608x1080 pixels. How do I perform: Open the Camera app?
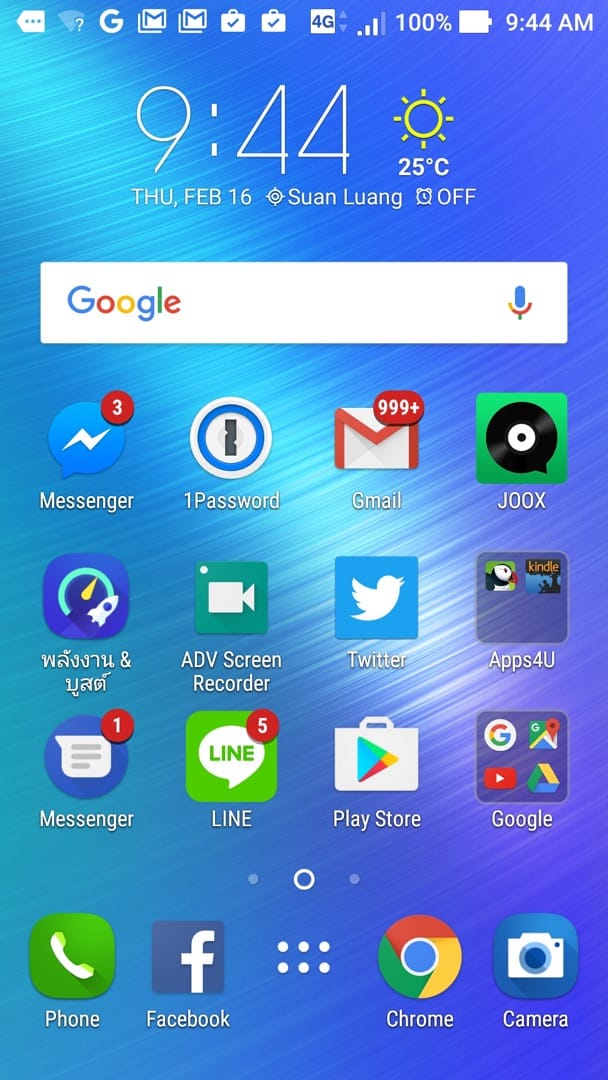click(x=535, y=957)
